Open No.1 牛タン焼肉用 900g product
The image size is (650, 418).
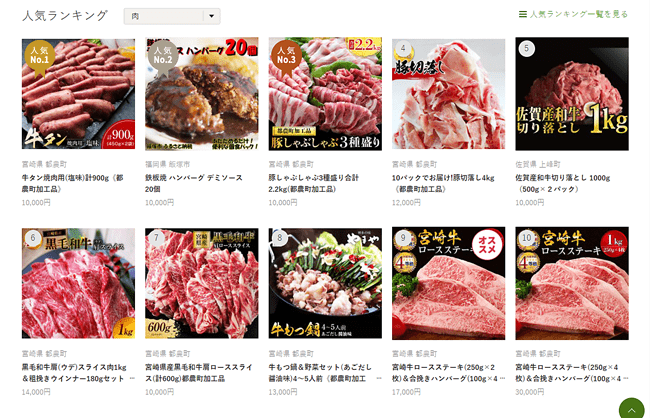78,93
